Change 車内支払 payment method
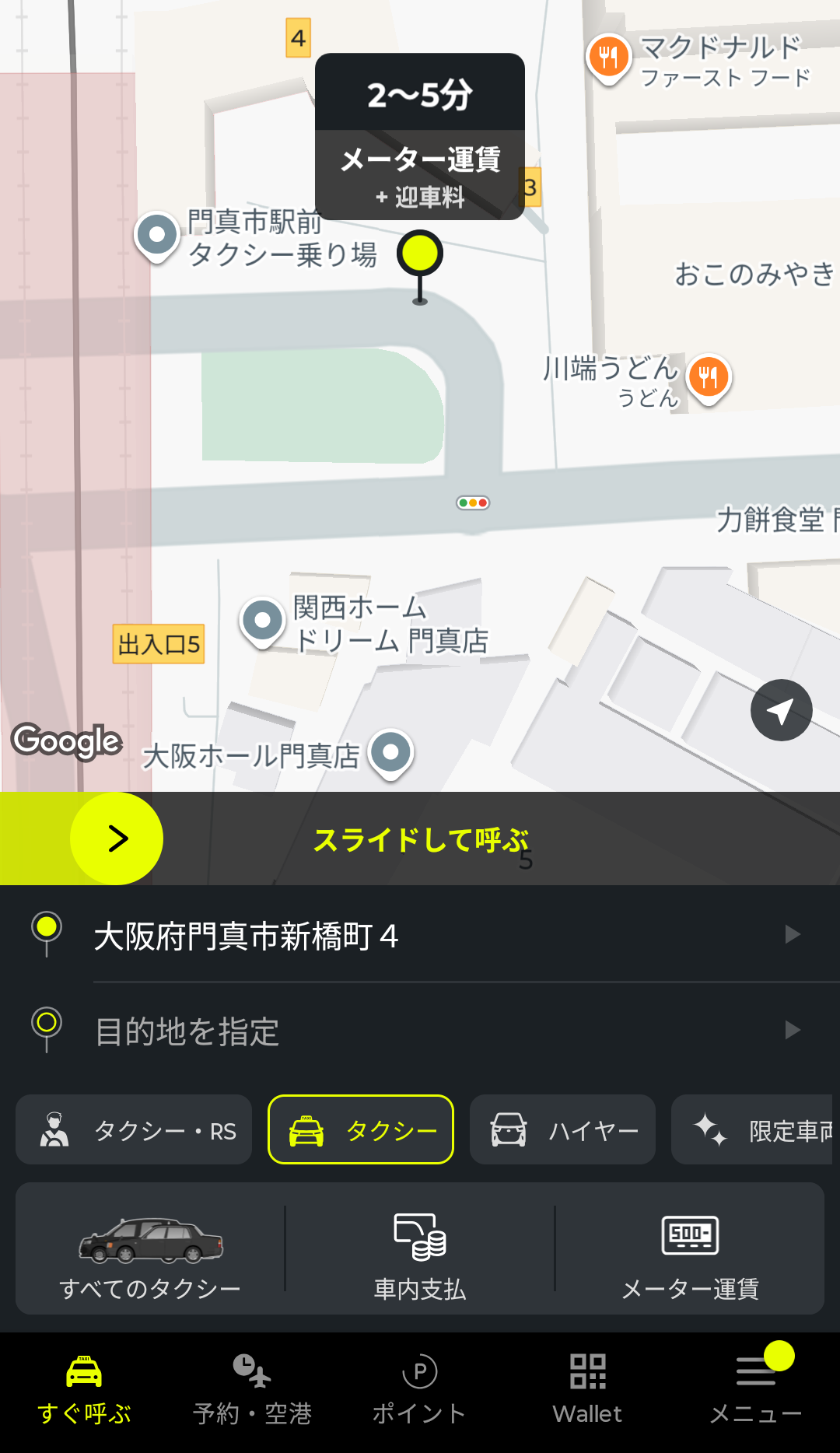The image size is (840, 1453). 420,1250
